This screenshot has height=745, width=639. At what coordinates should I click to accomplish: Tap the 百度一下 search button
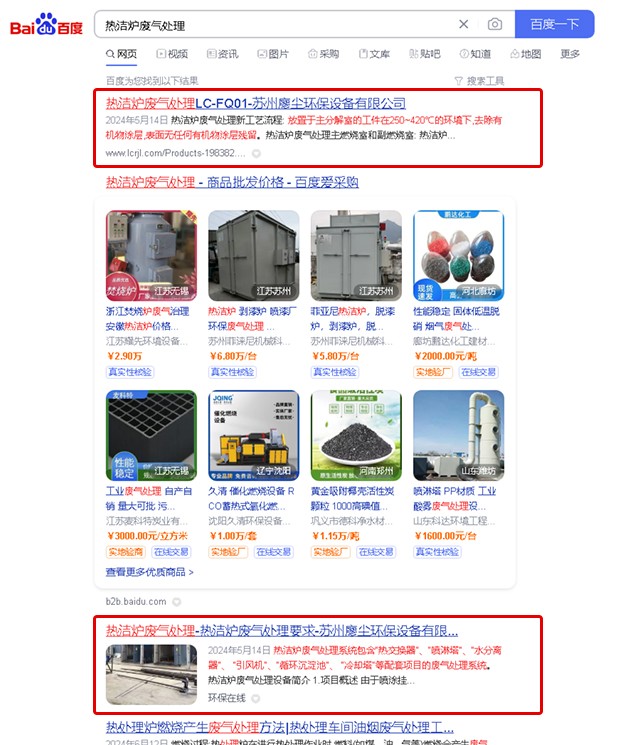pyautogui.click(x=554, y=24)
